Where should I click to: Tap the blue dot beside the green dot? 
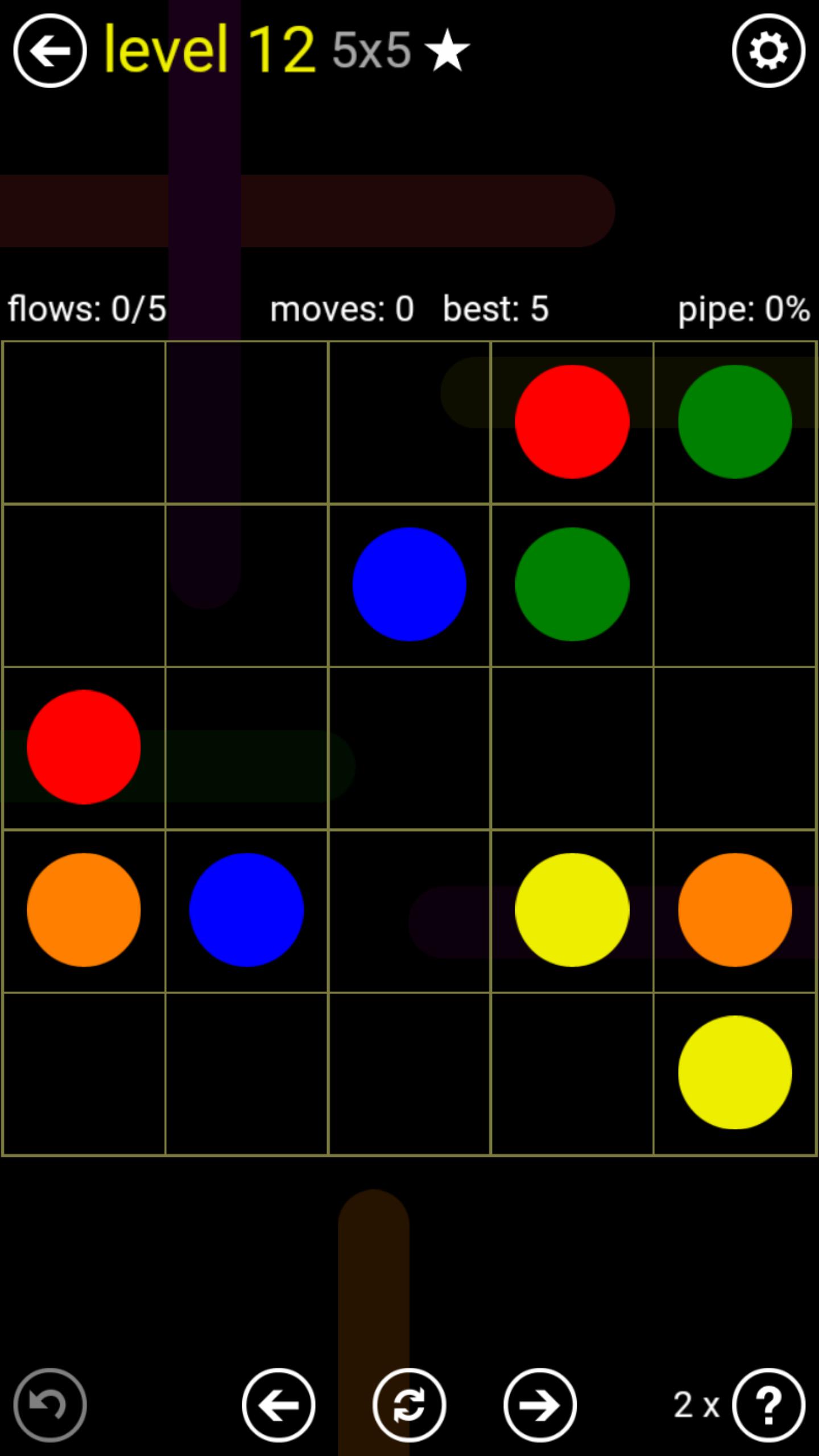coord(409,584)
